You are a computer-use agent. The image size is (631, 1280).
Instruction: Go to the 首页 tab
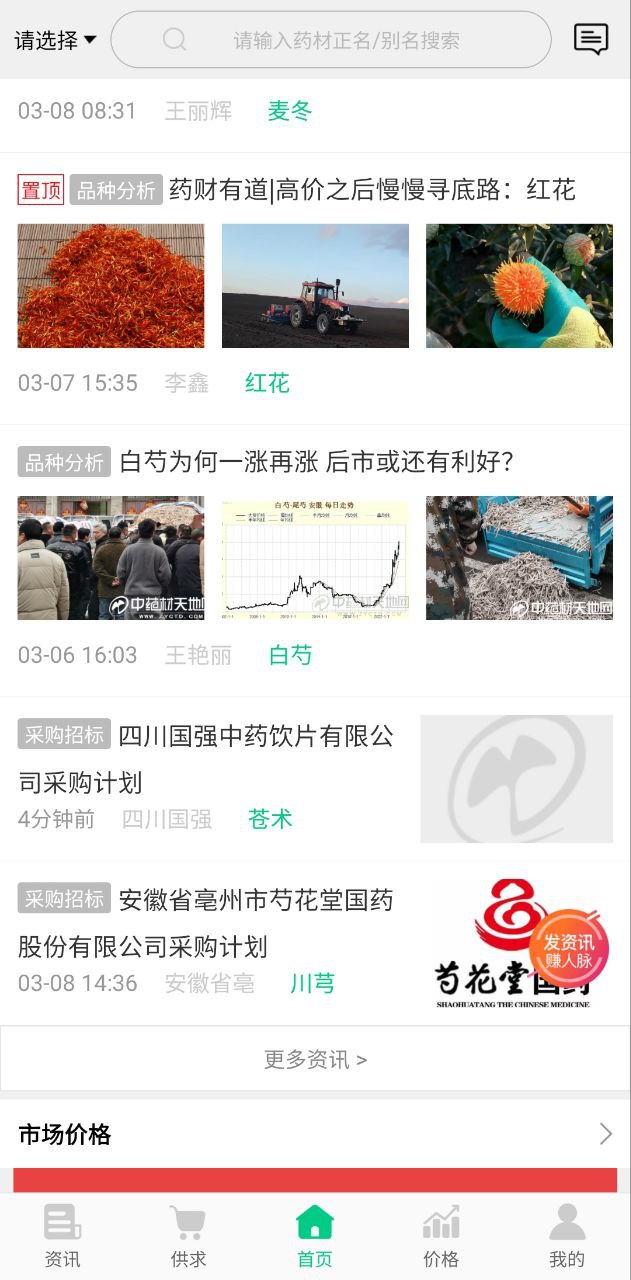[315, 1237]
